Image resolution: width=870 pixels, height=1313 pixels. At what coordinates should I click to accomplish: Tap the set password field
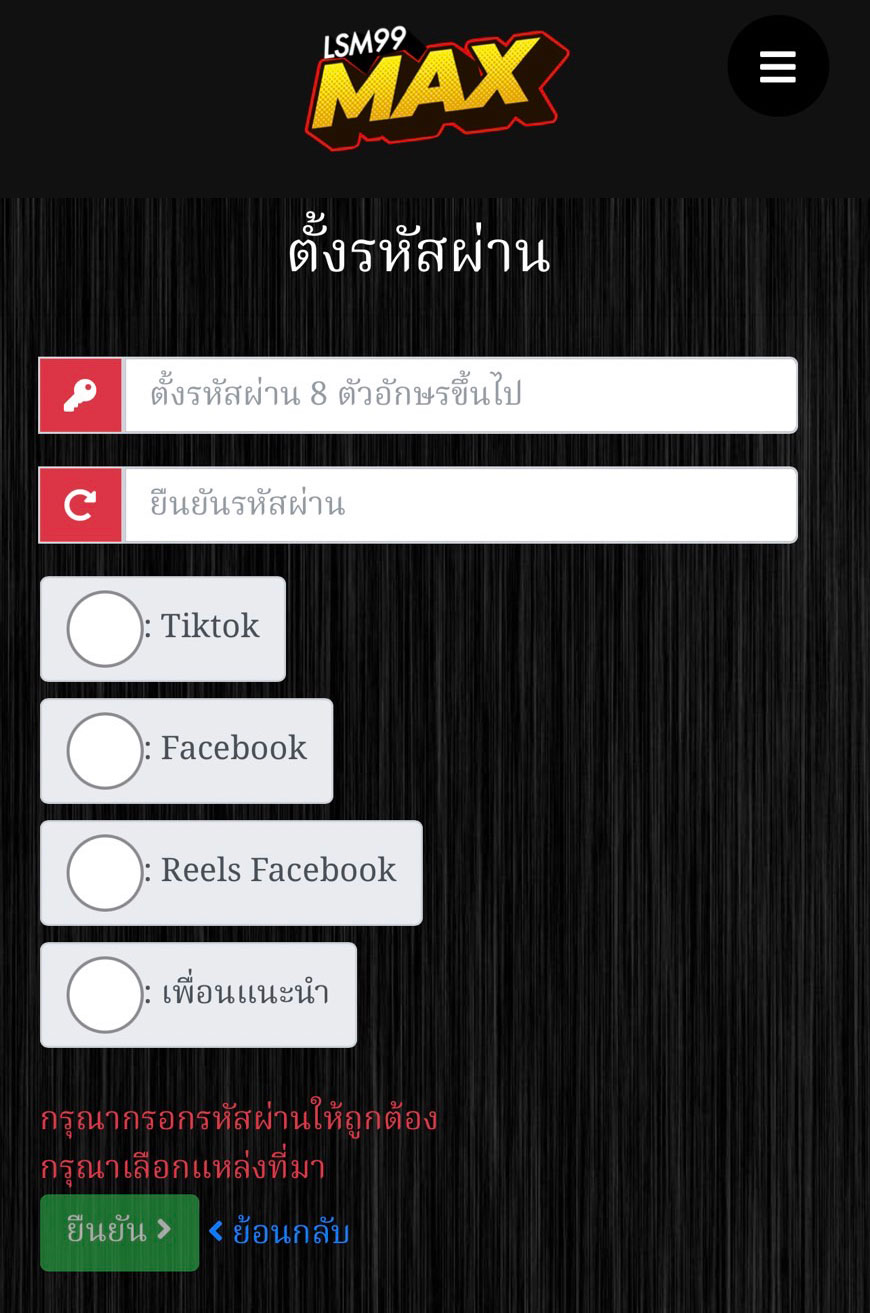point(459,395)
